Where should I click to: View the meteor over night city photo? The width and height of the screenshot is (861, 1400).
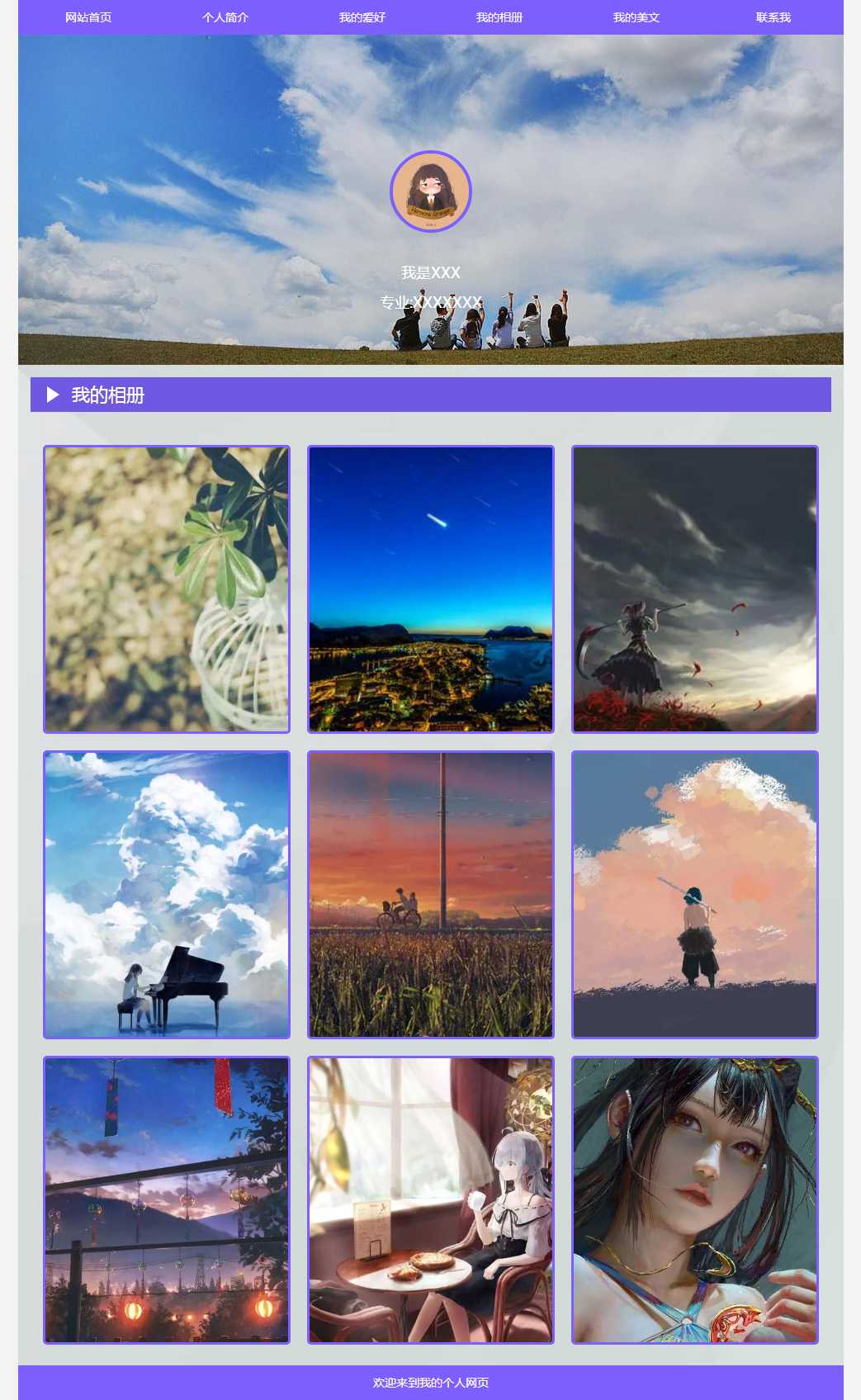click(x=431, y=589)
